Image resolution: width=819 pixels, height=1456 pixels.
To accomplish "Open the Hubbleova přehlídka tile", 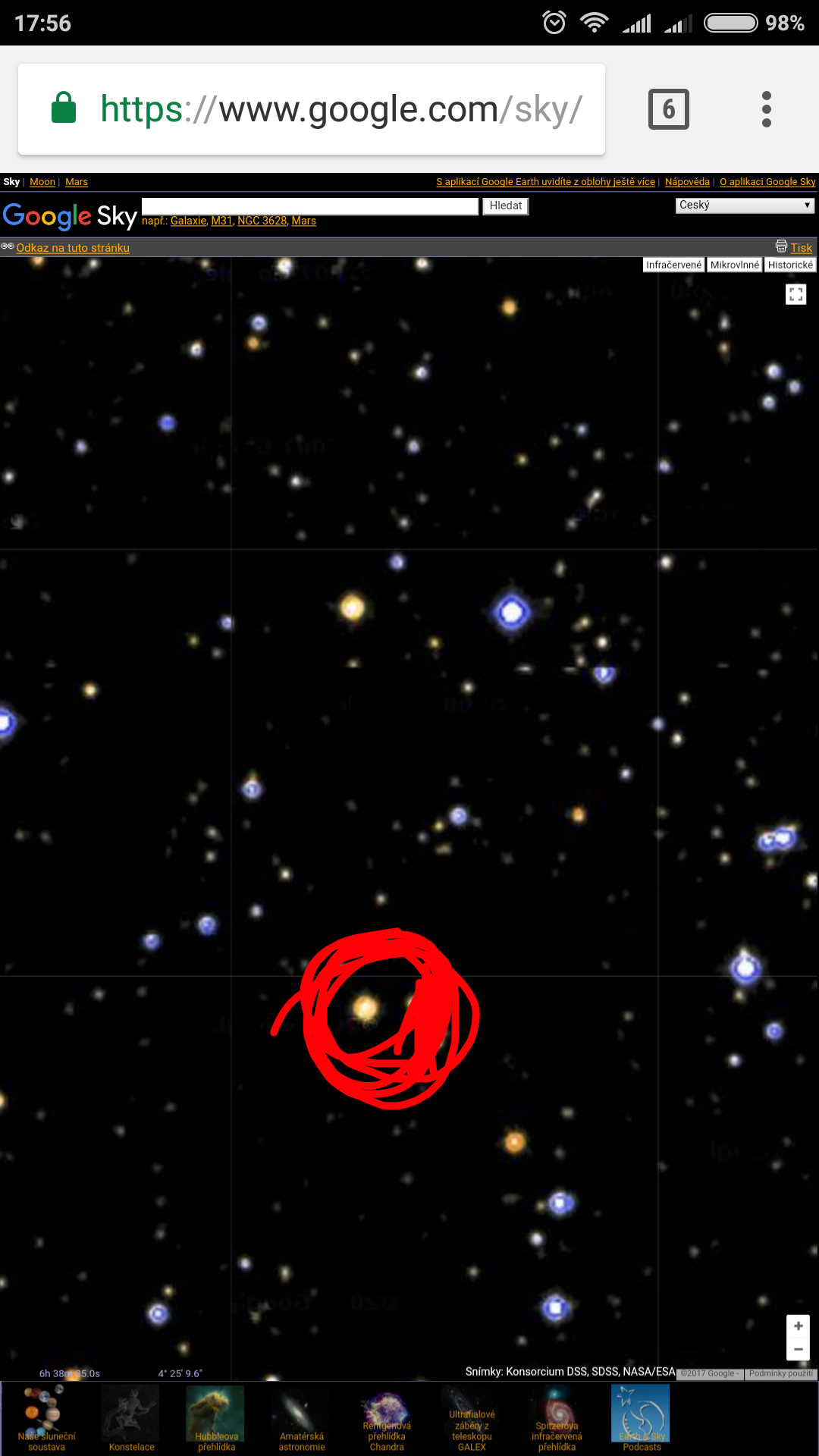I will pos(216,1418).
